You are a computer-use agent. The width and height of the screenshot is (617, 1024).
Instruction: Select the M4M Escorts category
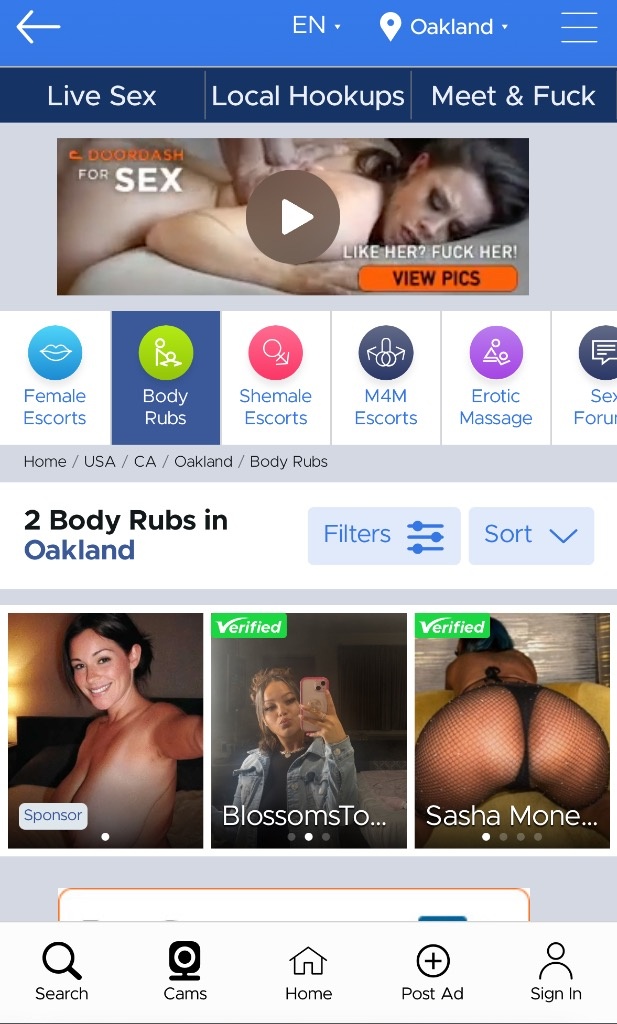pyautogui.click(x=386, y=377)
